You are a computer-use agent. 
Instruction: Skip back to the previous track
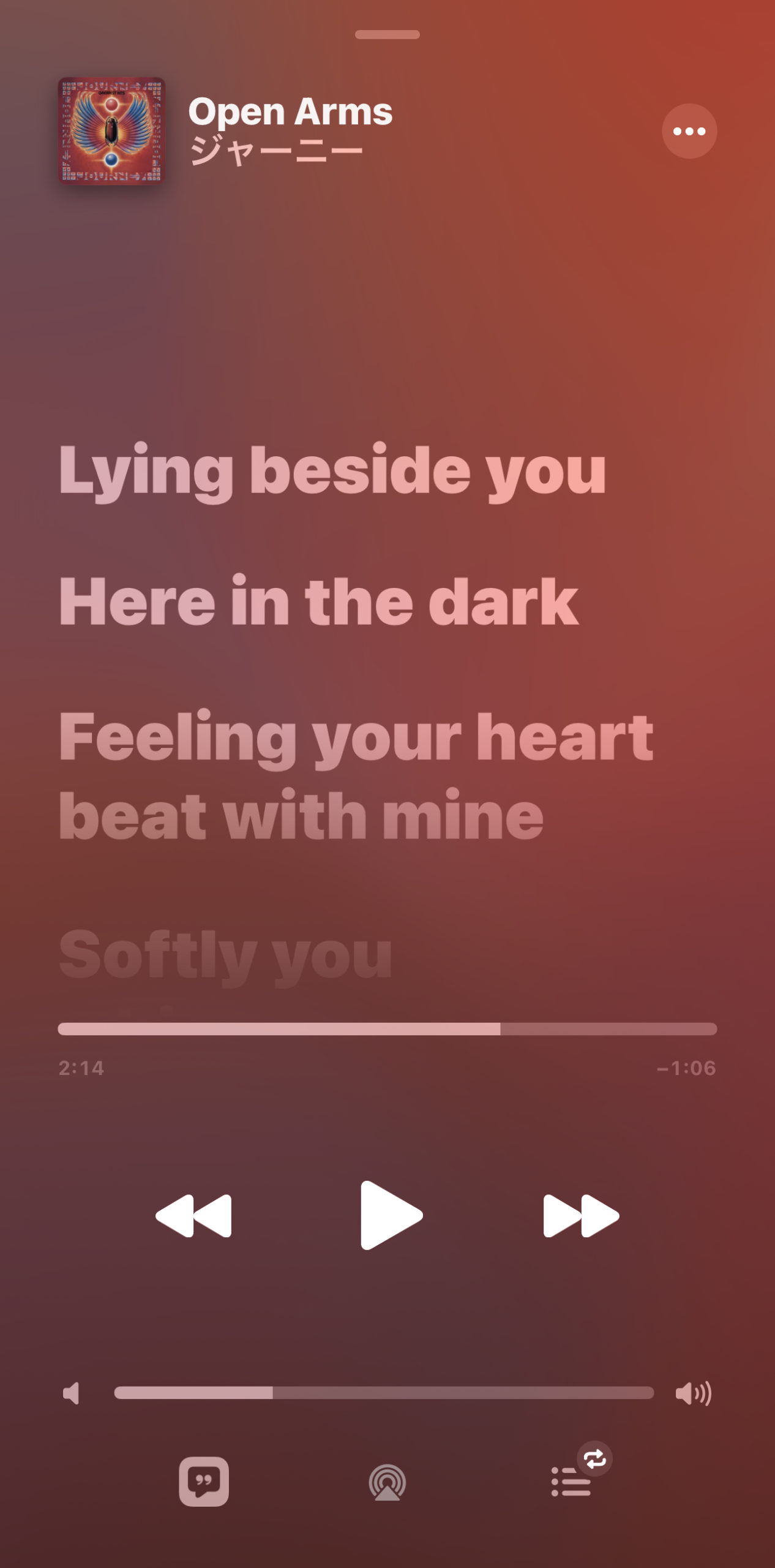pyautogui.click(x=193, y=1216)
